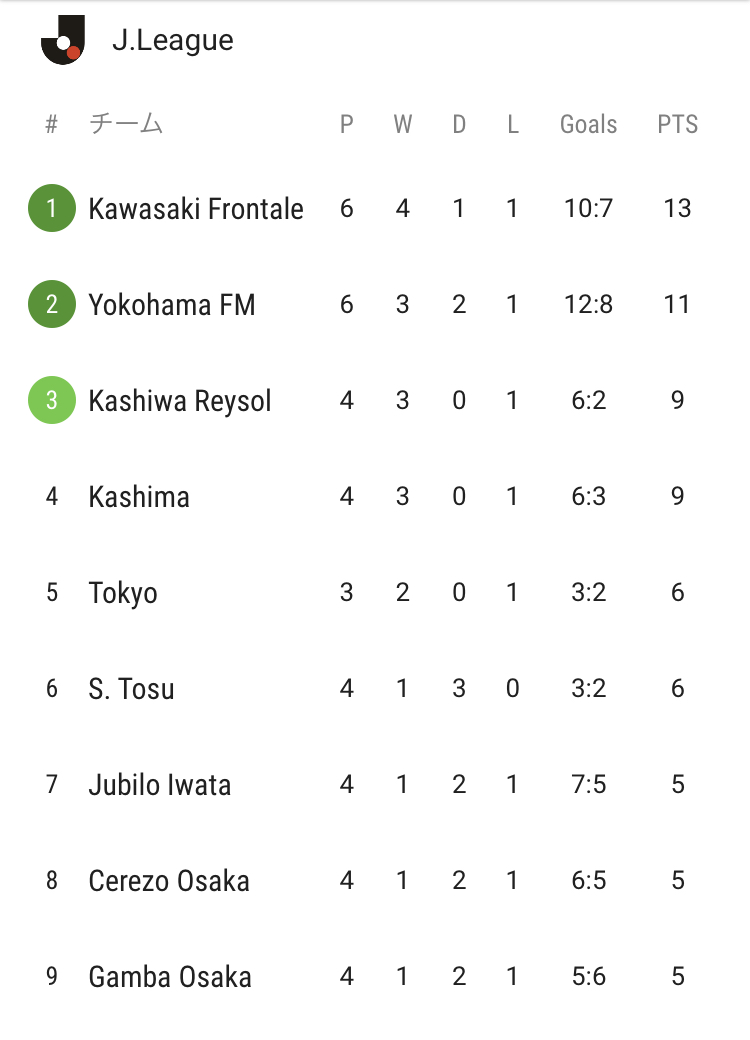Select Jubilo Iwata row

[x=375, y=785]
